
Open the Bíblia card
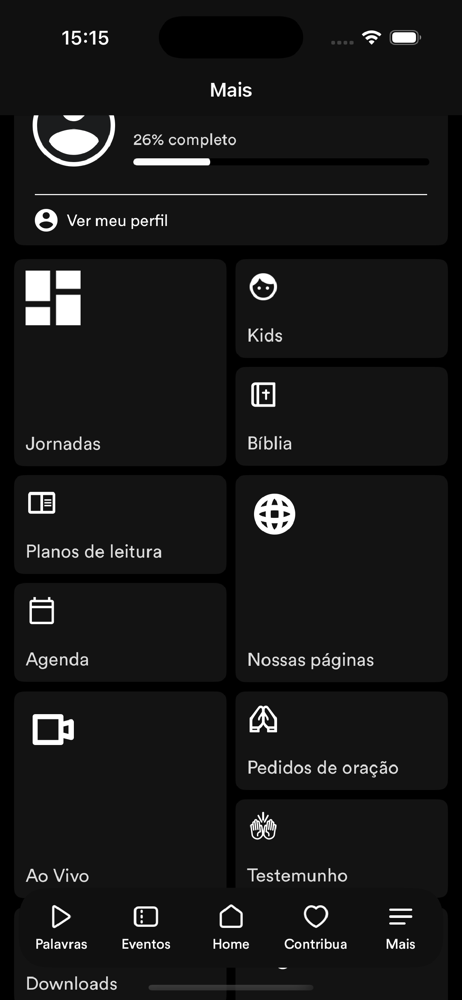tap(341, 416)
